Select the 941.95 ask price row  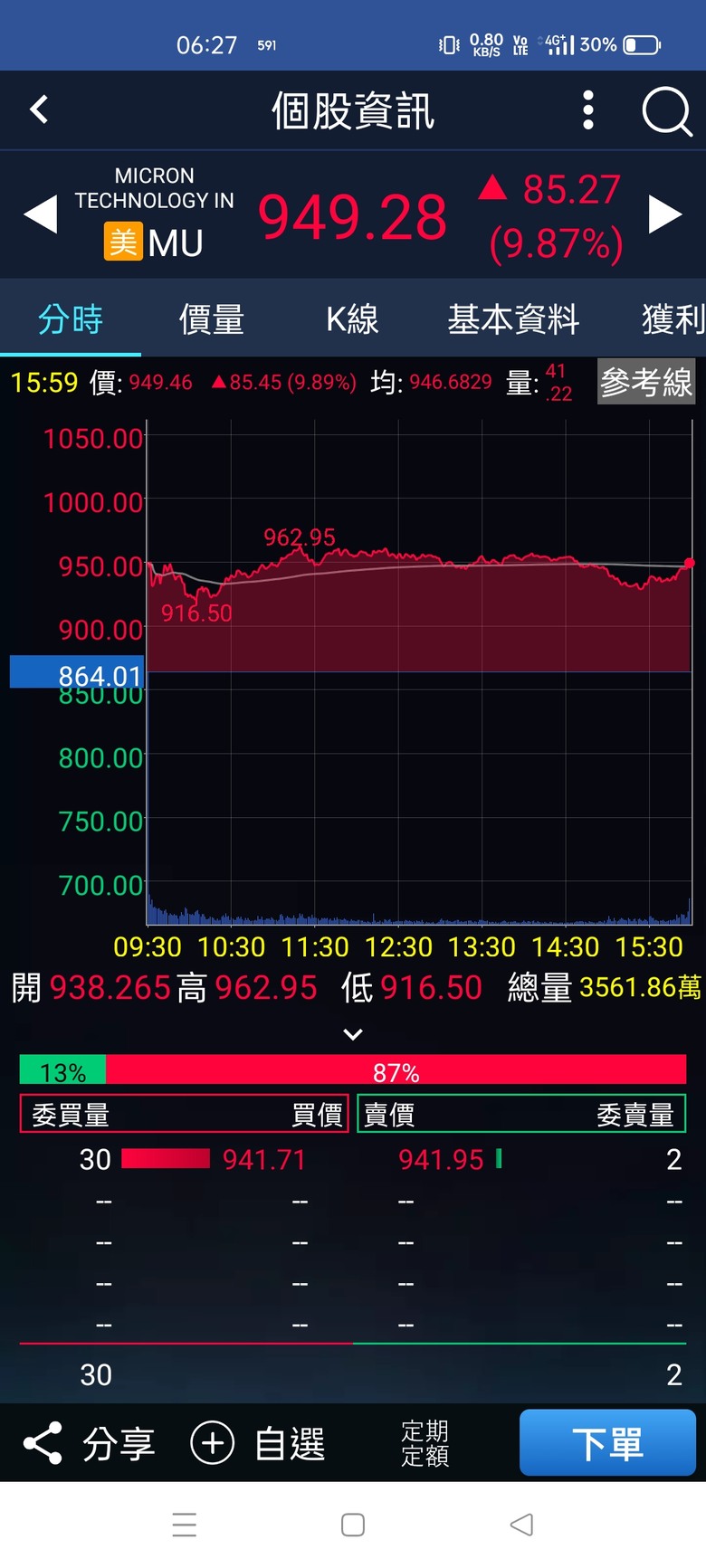pos(521,1160)
